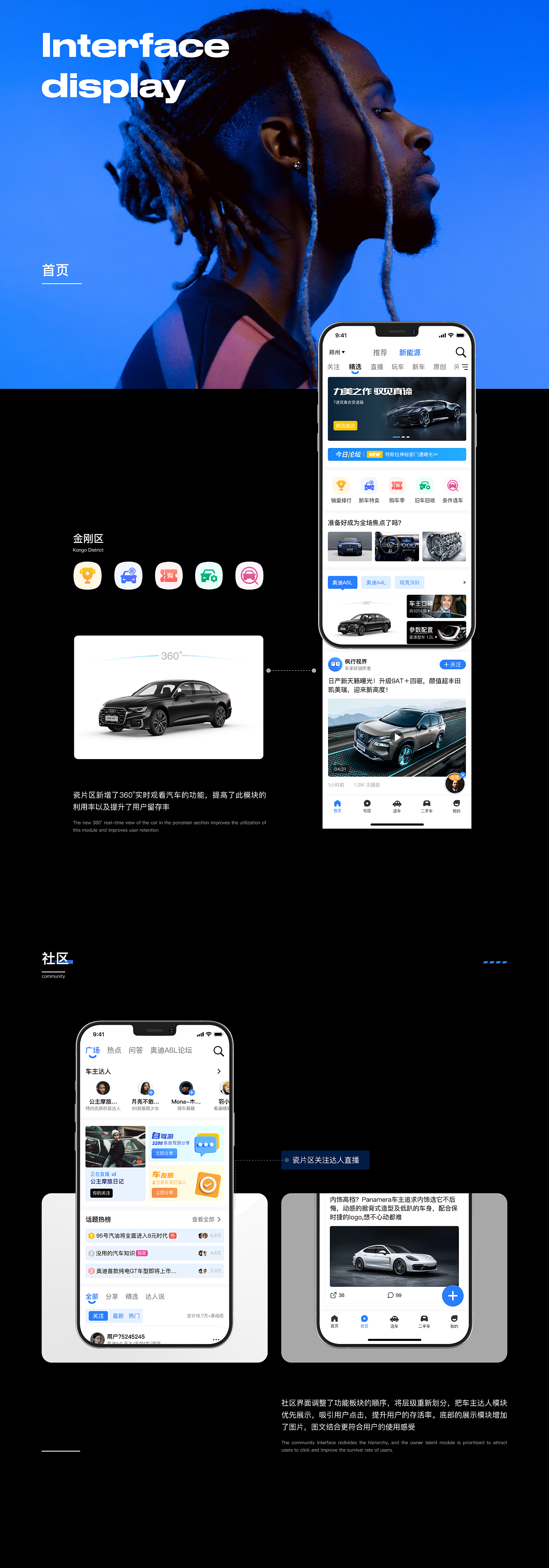Open the search magnifier icon on the homepage

pos(461,352)
